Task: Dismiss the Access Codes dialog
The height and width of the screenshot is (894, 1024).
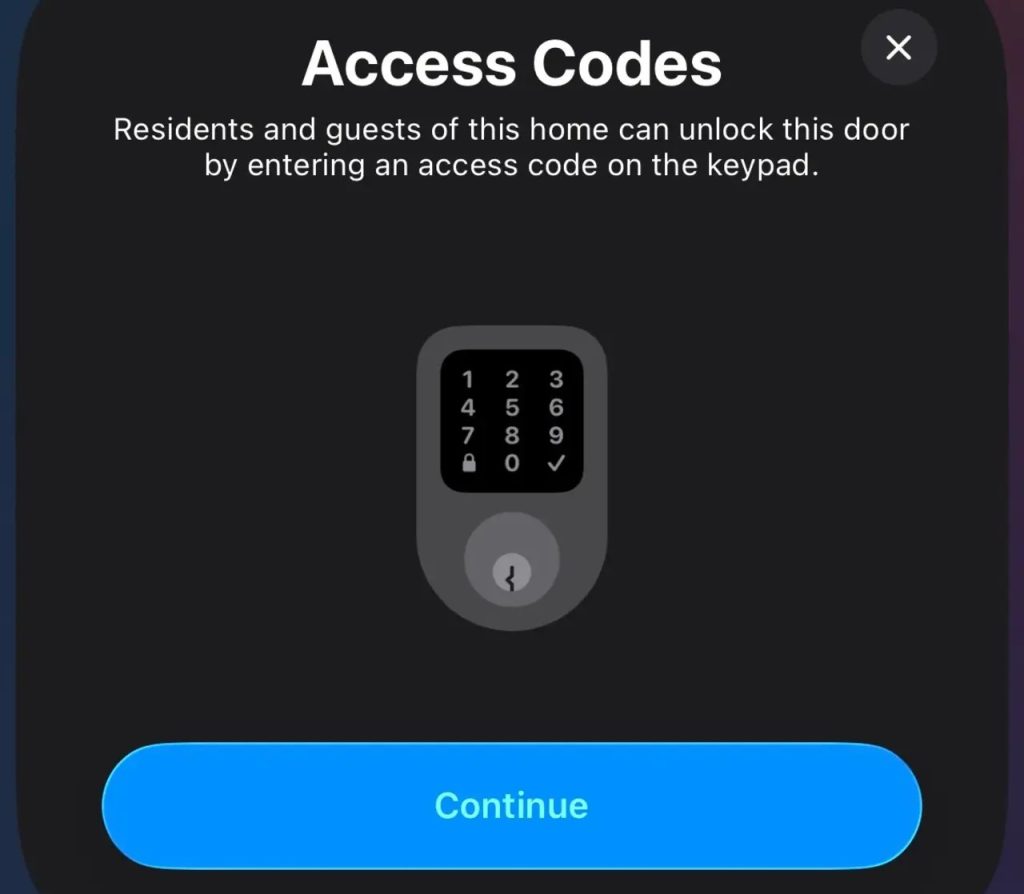Action: point(898,47)
